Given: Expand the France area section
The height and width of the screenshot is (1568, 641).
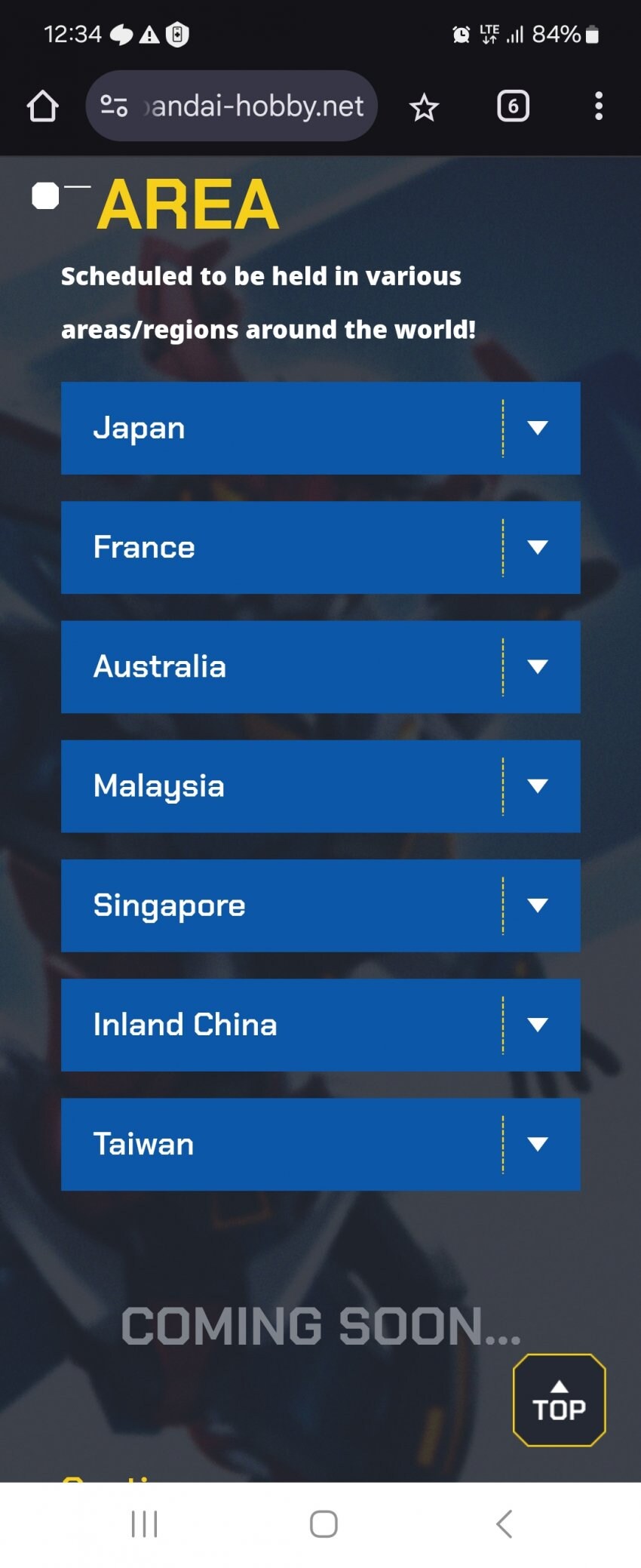Looking at the screenshot, I should click(320, 548).
